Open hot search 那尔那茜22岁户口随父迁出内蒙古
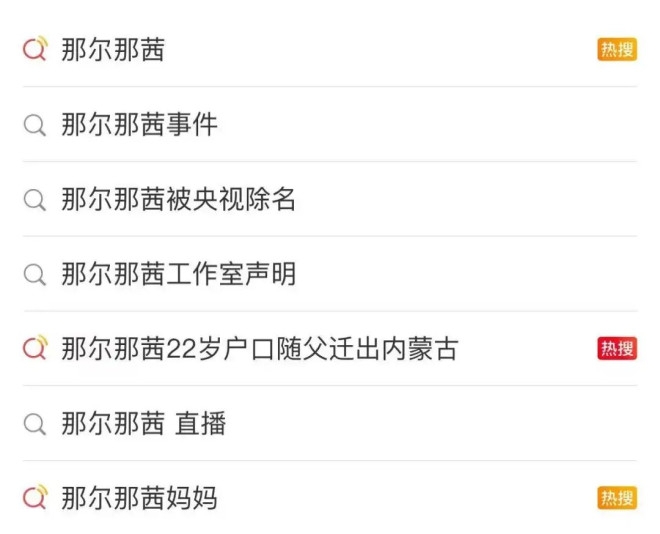Image resolution: width=660 pixels, height=534 pixels. [259, 349]
